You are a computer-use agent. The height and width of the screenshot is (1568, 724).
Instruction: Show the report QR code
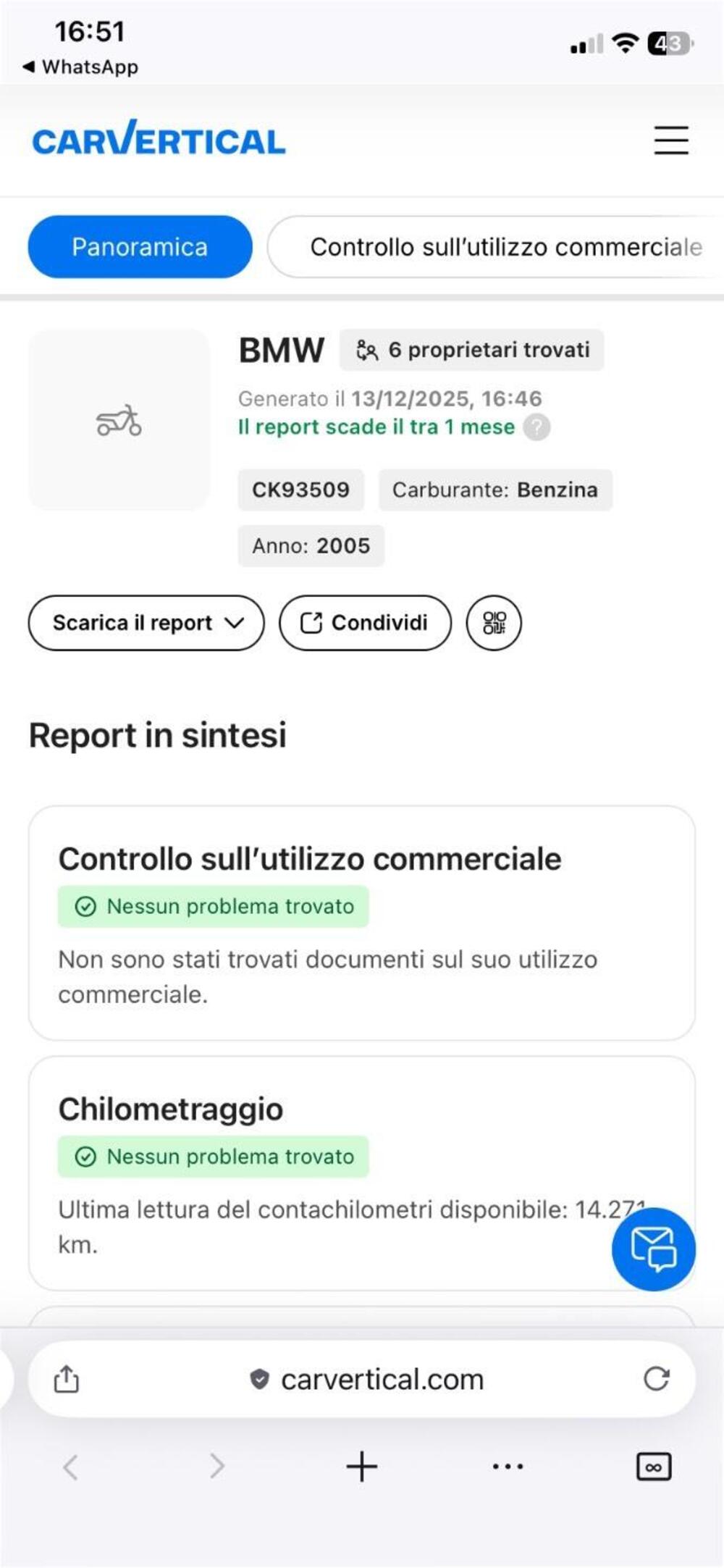(494, 623)
